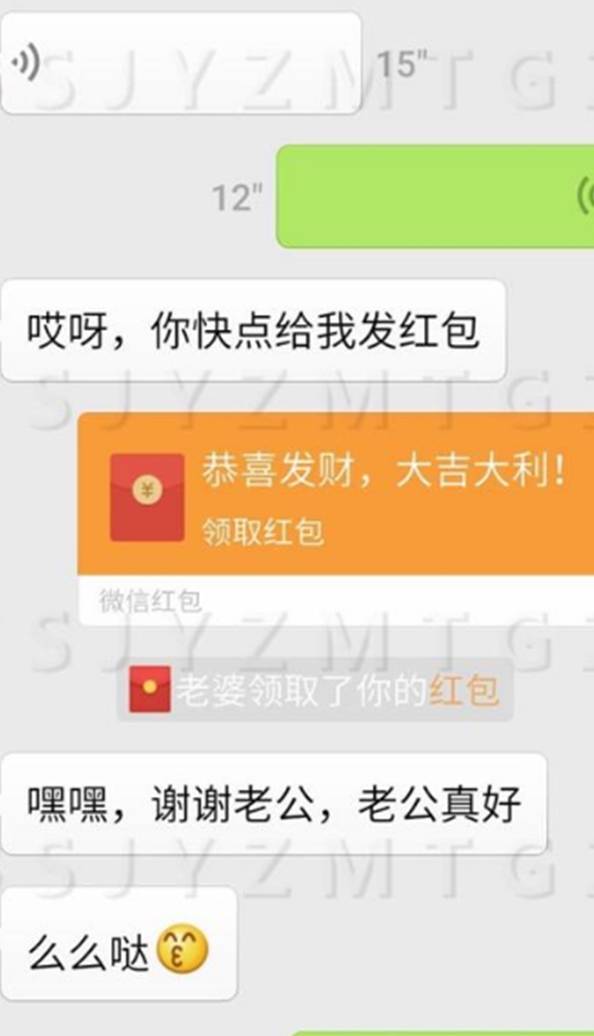Play the 12-second sent voice message

[435, 196]
